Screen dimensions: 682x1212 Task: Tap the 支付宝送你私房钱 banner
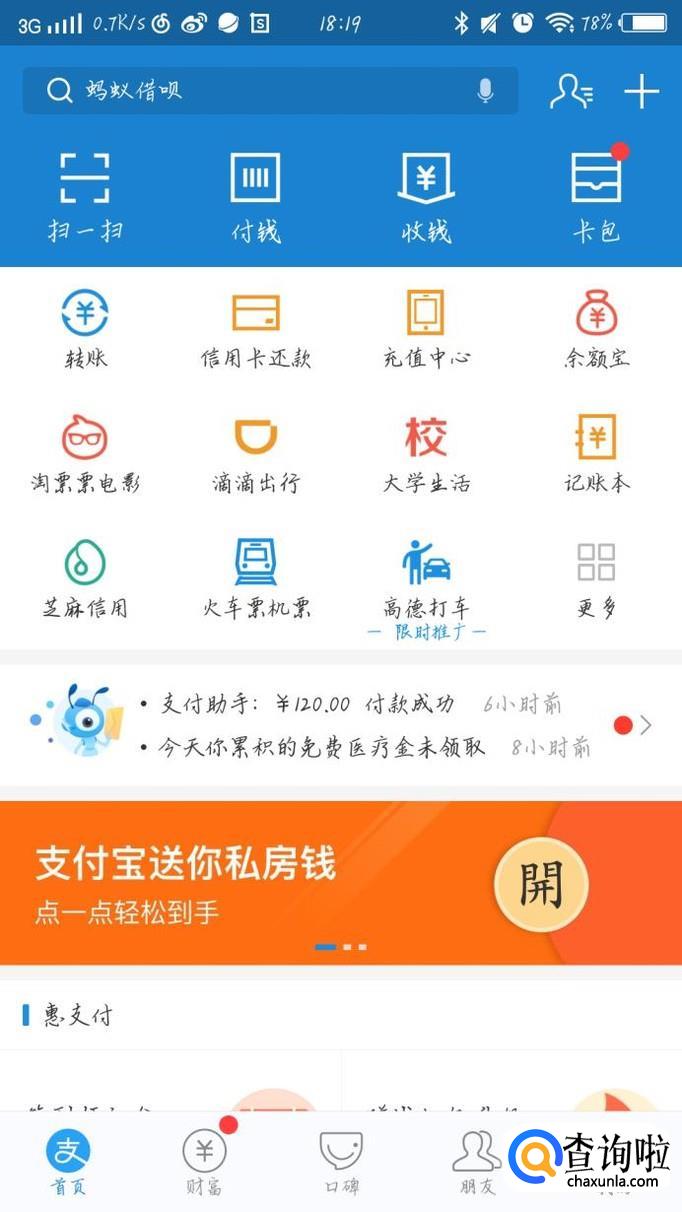coord(340,883)
